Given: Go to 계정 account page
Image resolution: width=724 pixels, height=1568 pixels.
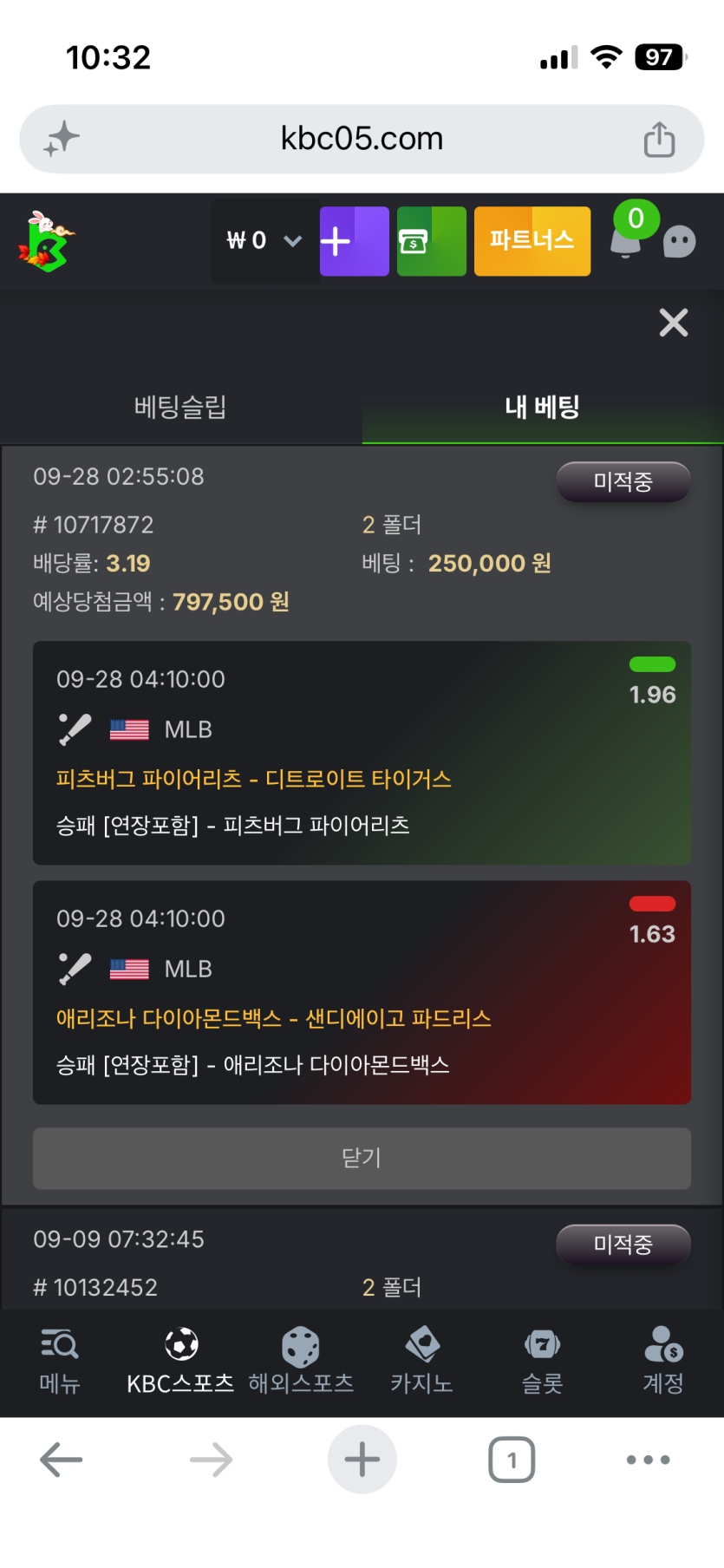Looking at the screenshot, I should [x=663, y=1361].
